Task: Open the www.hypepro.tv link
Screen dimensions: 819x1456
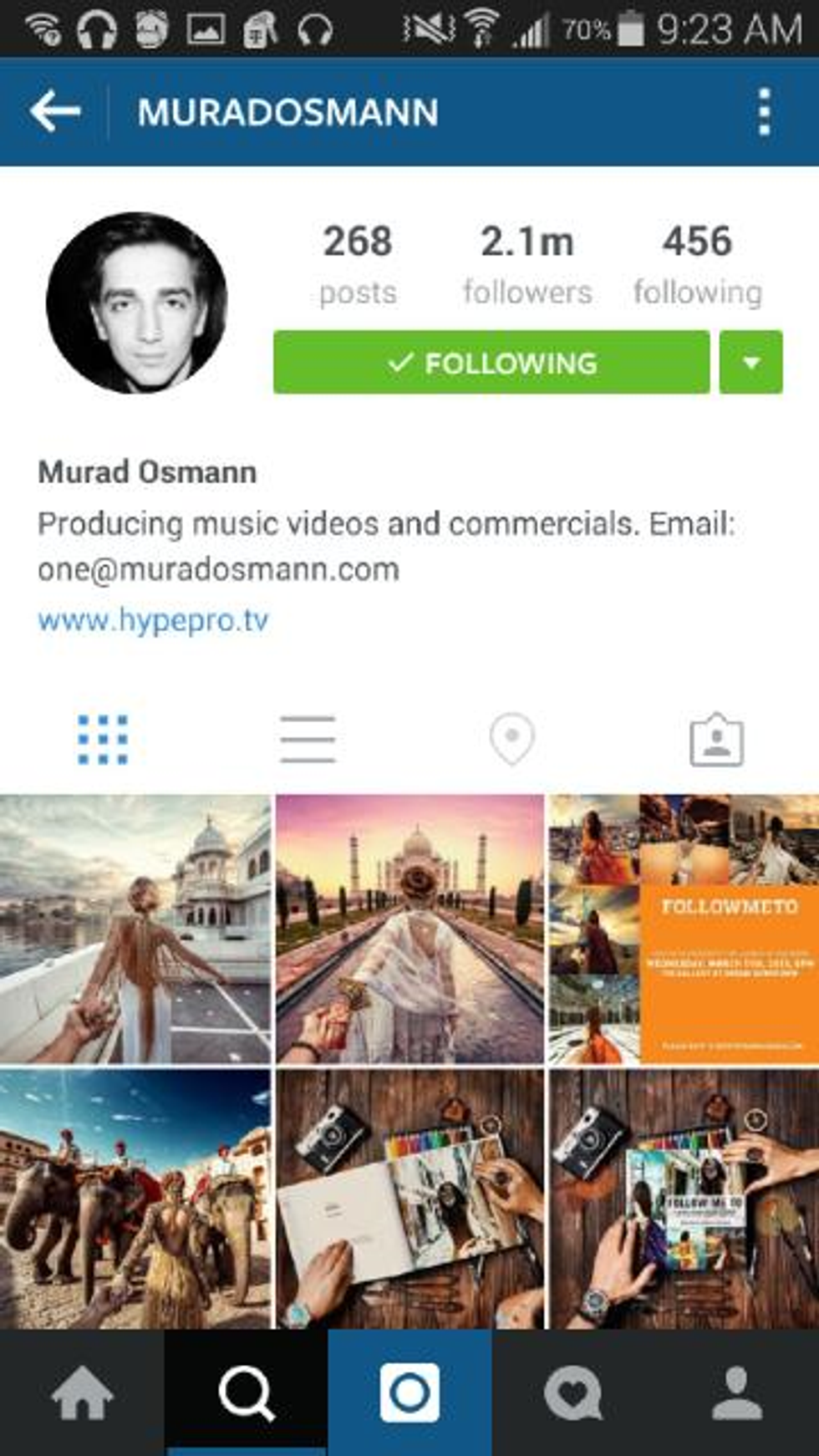Action: (x=153, y=621)
